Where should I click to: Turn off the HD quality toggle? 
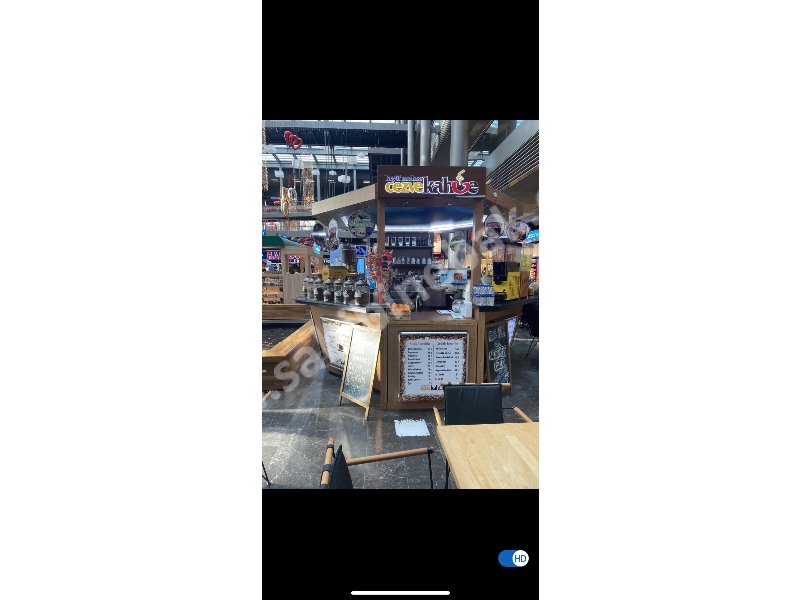tap(513, 558)
